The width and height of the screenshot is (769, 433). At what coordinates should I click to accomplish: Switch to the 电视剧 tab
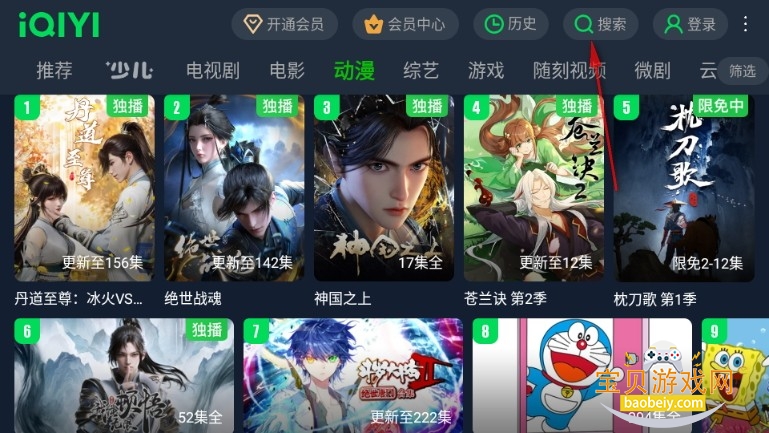[x=212, y=71]
